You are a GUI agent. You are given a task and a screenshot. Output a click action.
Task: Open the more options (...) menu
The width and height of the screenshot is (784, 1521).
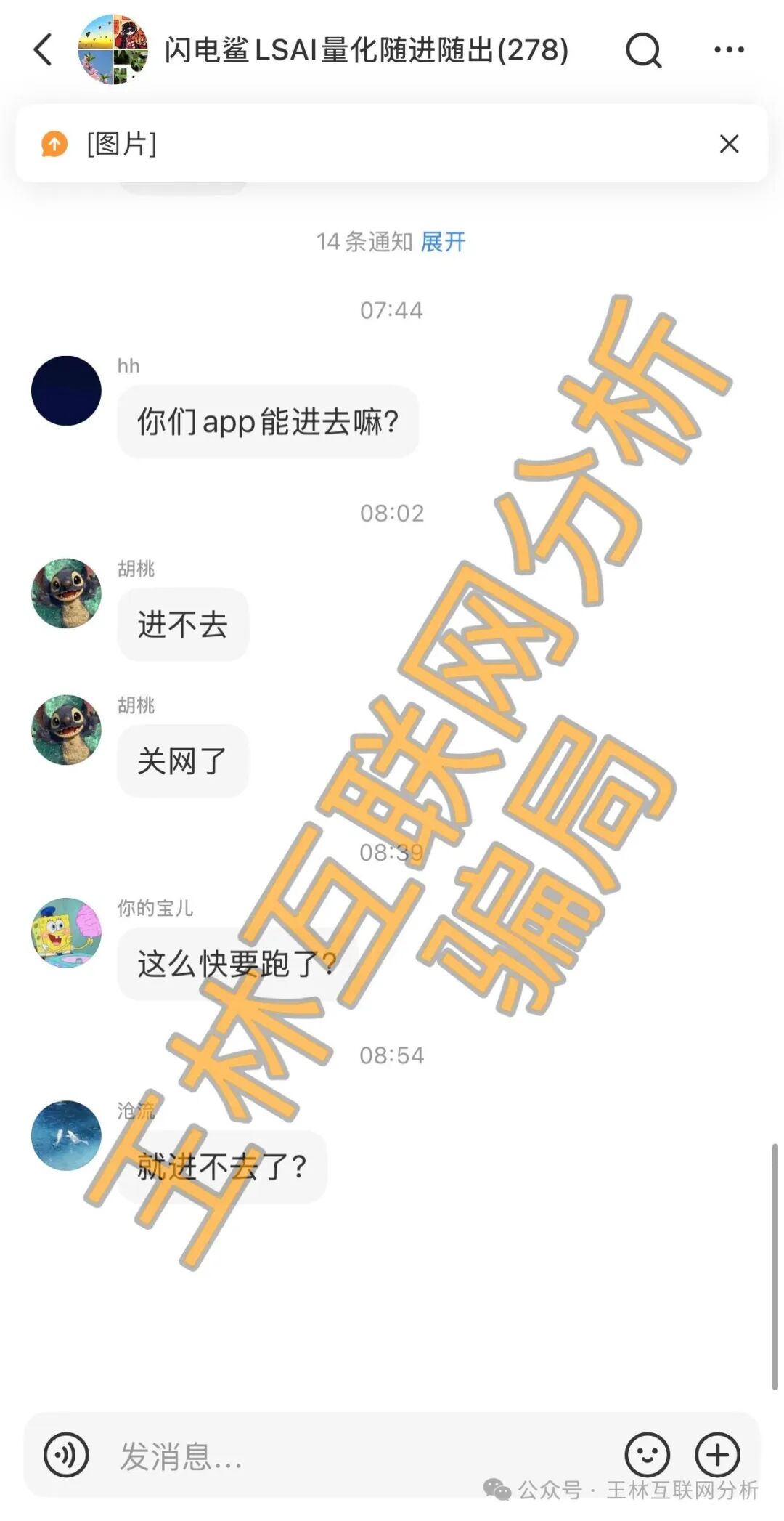728,49
